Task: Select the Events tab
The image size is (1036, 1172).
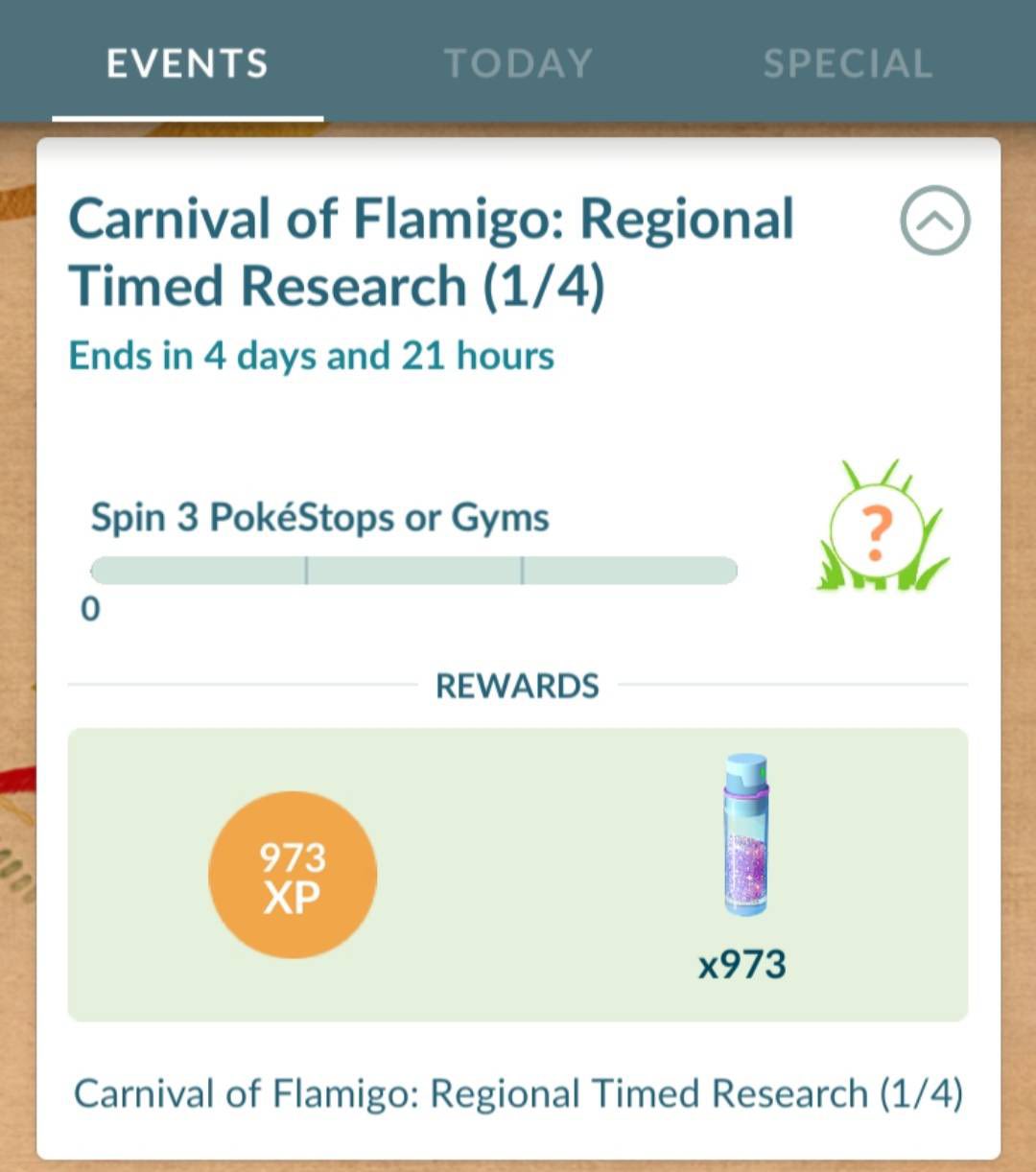Action: 187,64
